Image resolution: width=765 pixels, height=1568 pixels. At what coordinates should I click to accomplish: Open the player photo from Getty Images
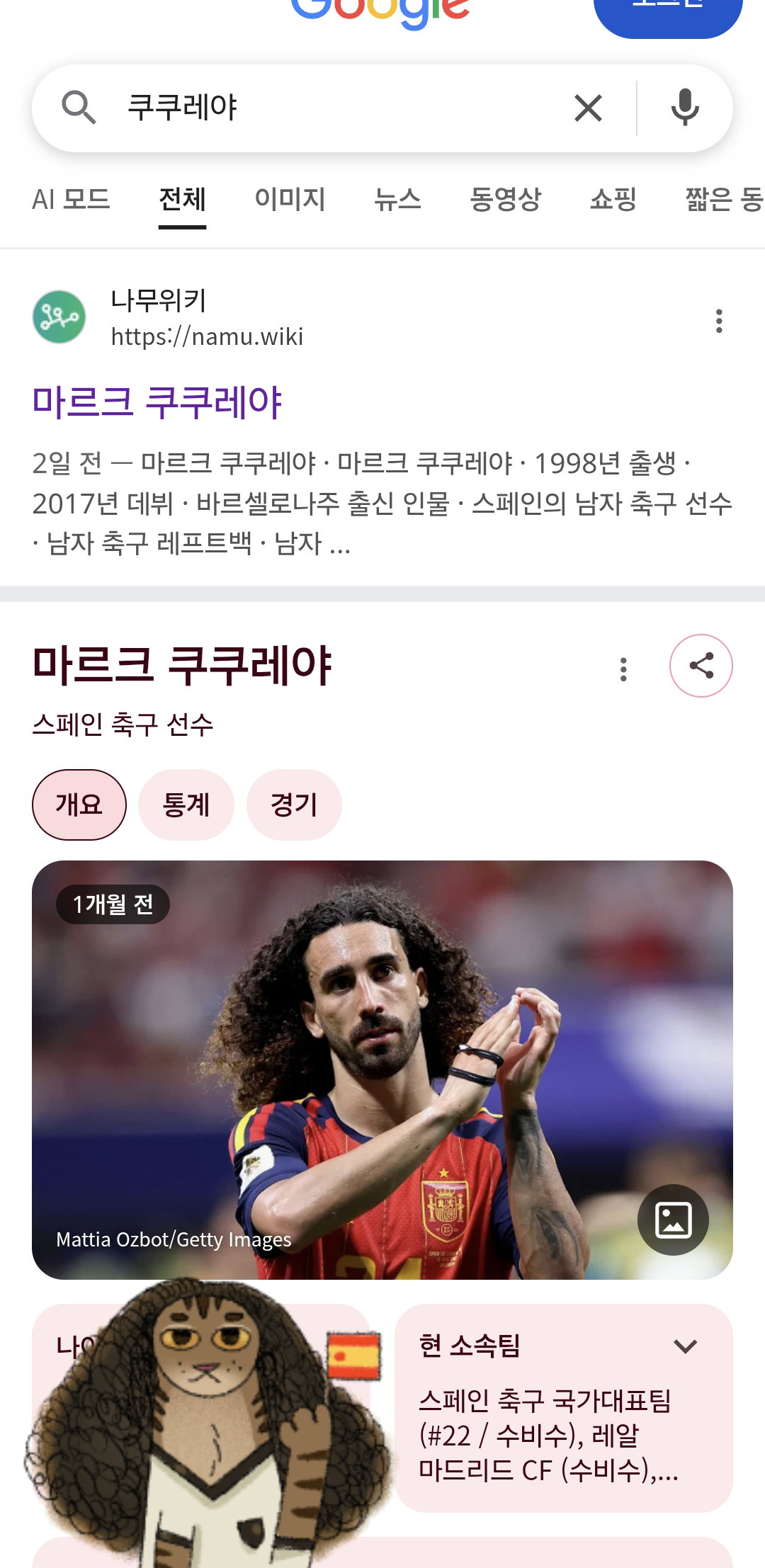point(382,1069)
